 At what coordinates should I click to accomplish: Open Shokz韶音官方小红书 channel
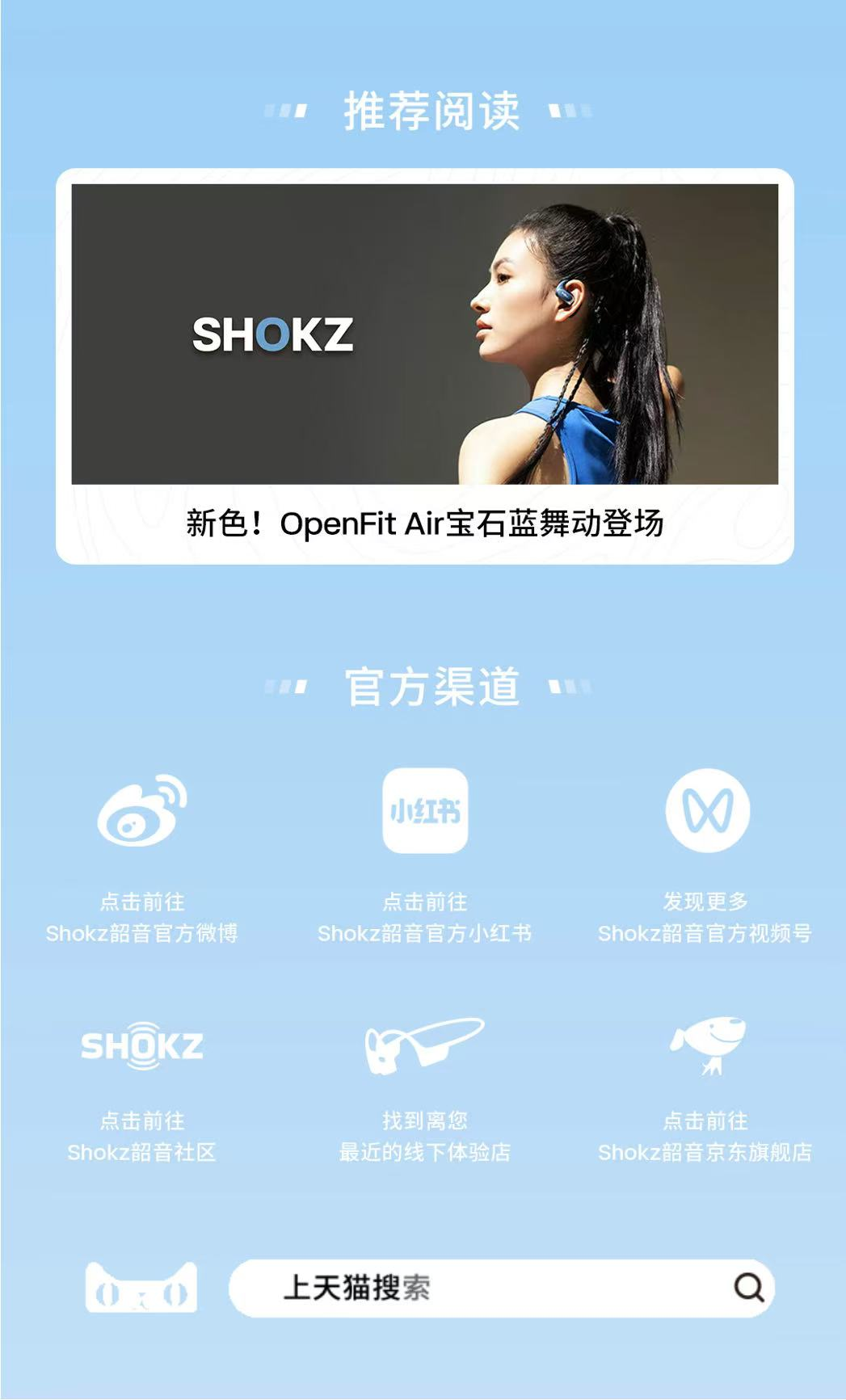(x=424, y=857)
